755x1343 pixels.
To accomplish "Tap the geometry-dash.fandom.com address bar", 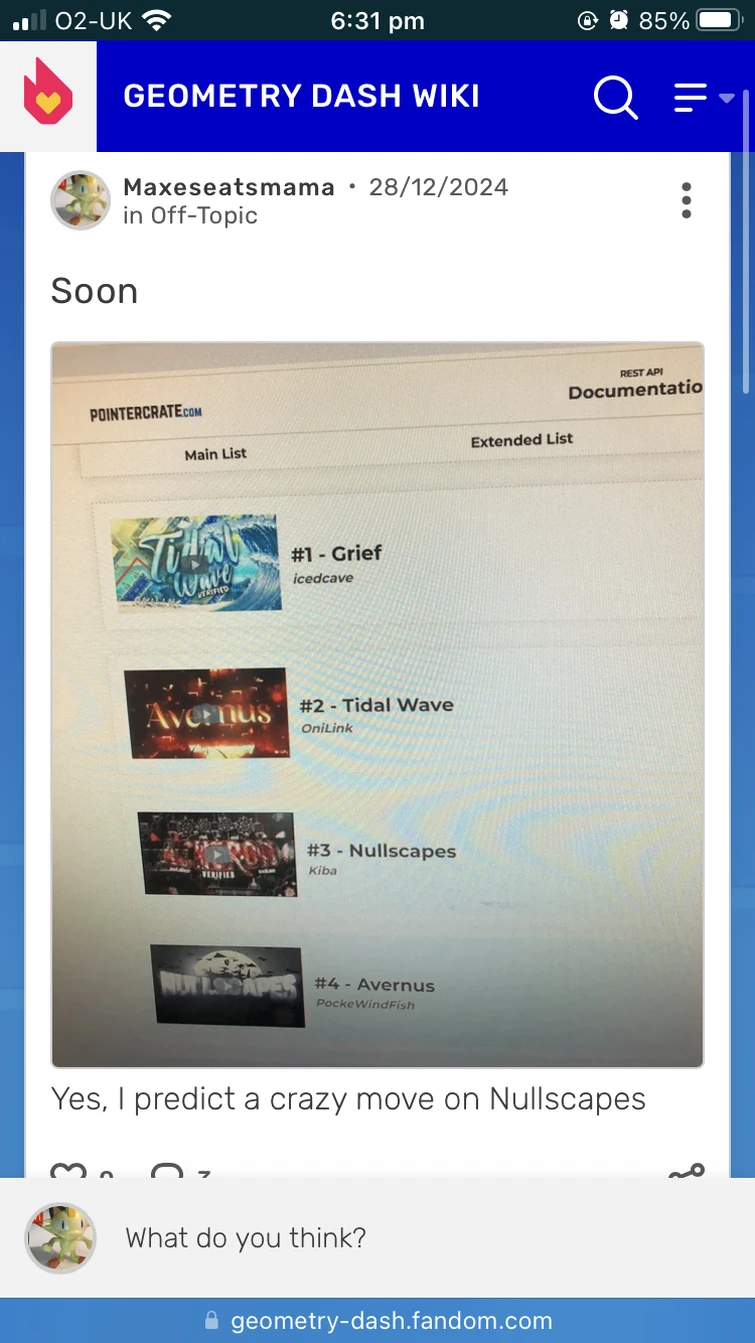I will [378, 1321].
